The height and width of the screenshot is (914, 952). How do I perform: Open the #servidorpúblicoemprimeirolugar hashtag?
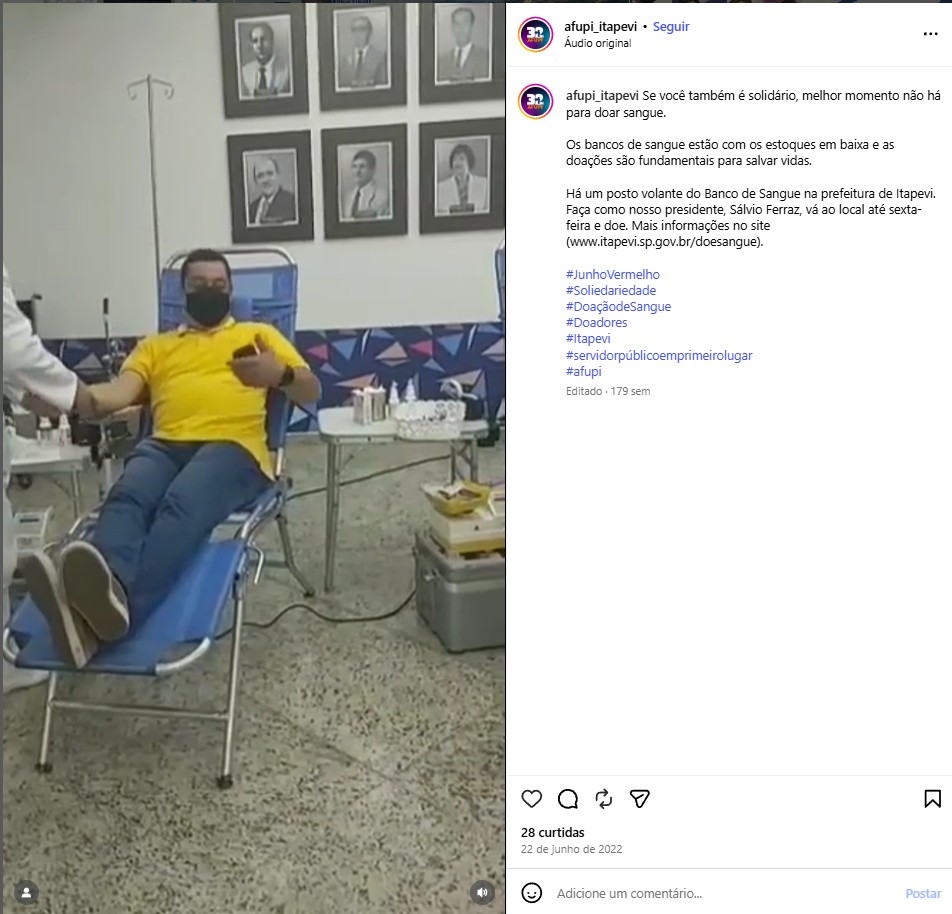click(x=658, y=355)
